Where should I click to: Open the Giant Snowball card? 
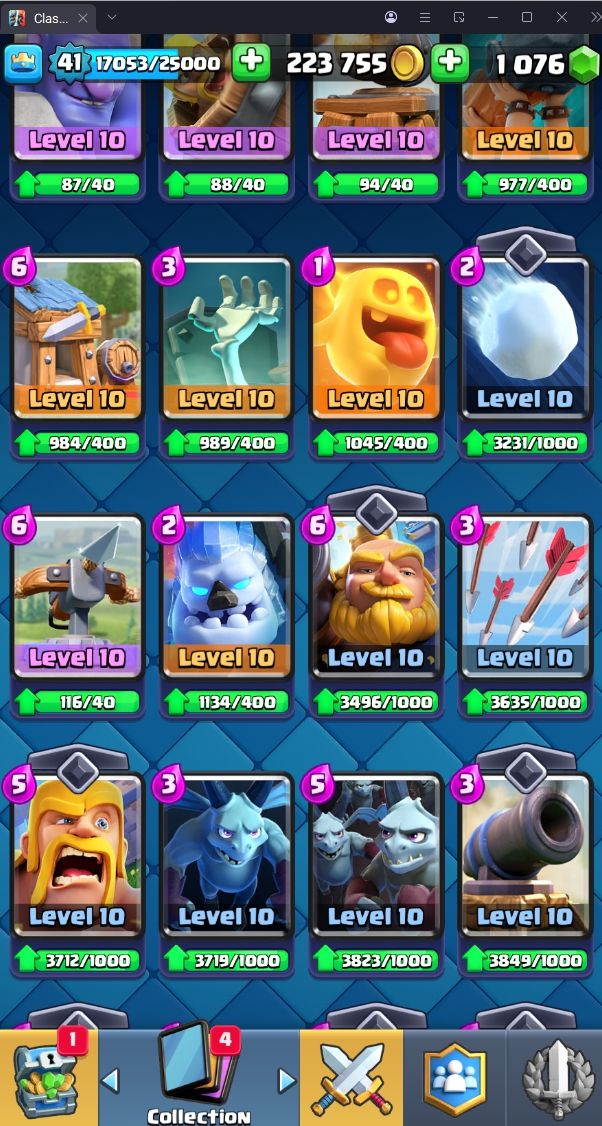point(524,340)
